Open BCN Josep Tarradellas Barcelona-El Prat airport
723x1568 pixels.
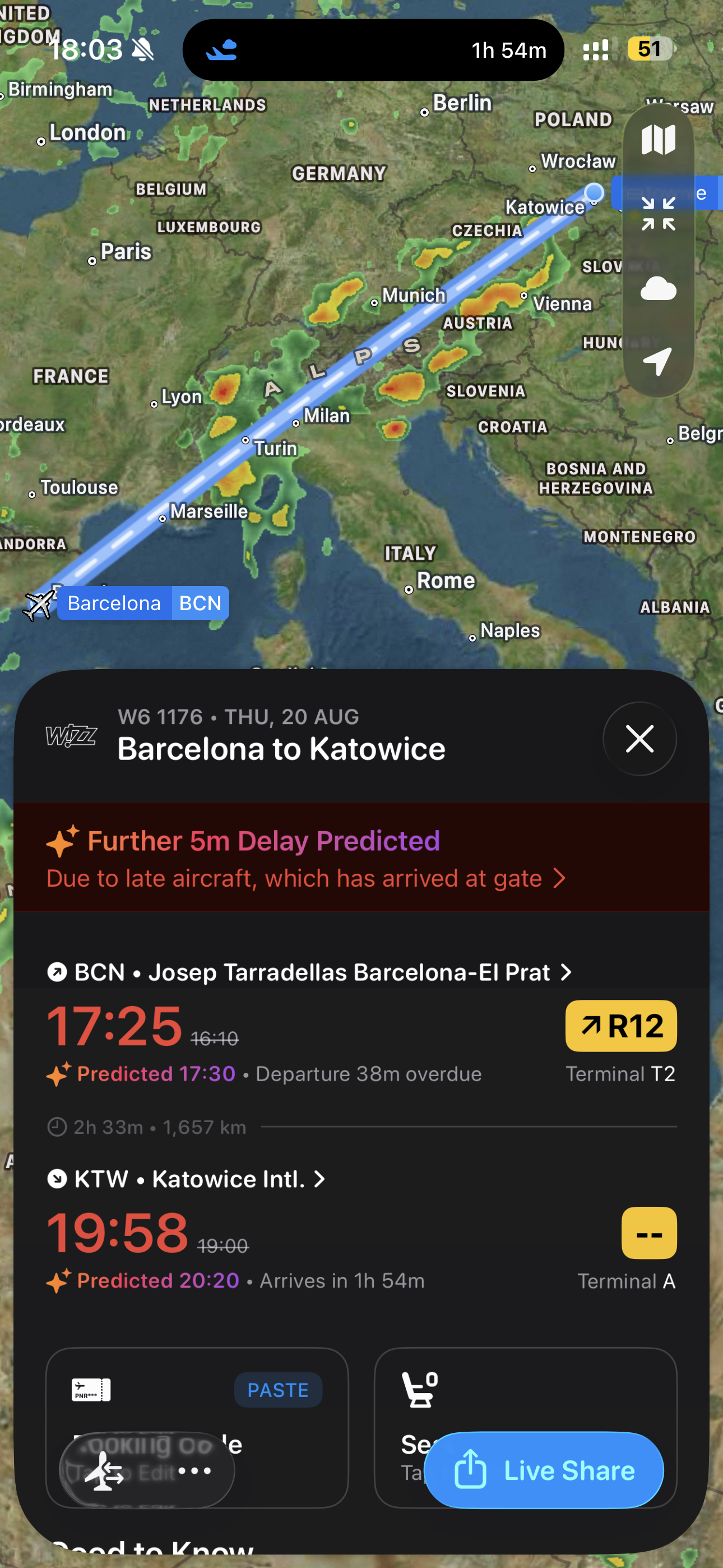(x=310, y=972)
